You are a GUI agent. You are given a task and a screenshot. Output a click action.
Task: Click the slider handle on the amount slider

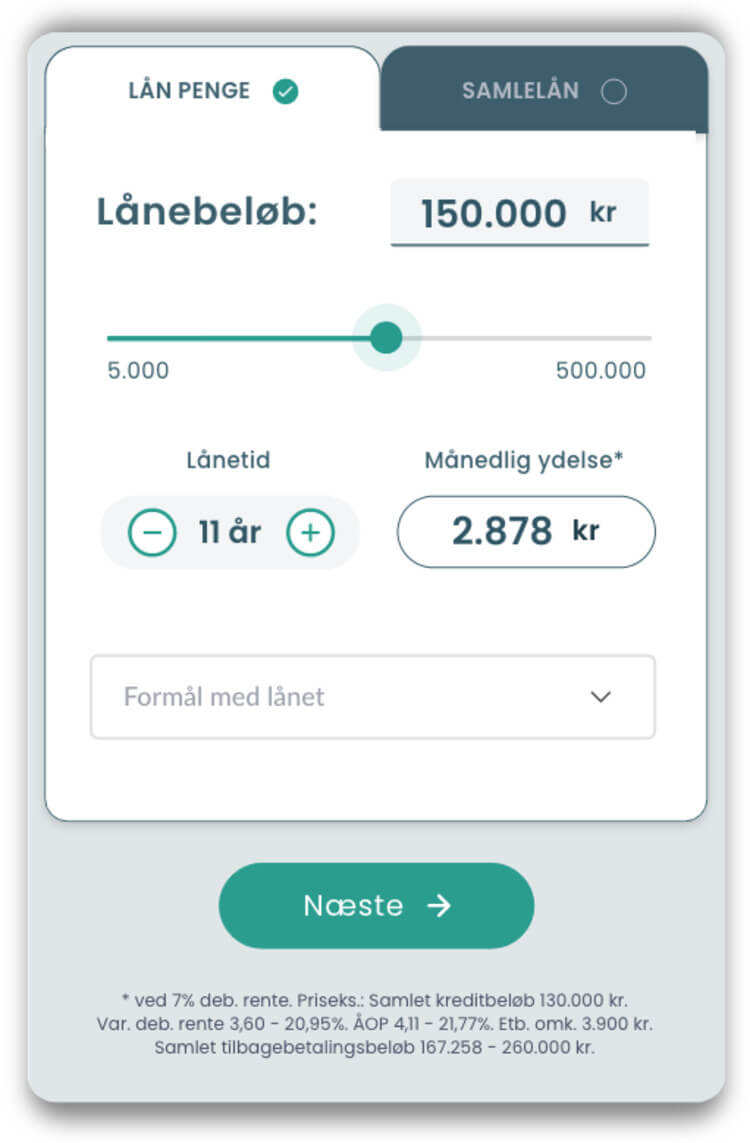(385, 338)
